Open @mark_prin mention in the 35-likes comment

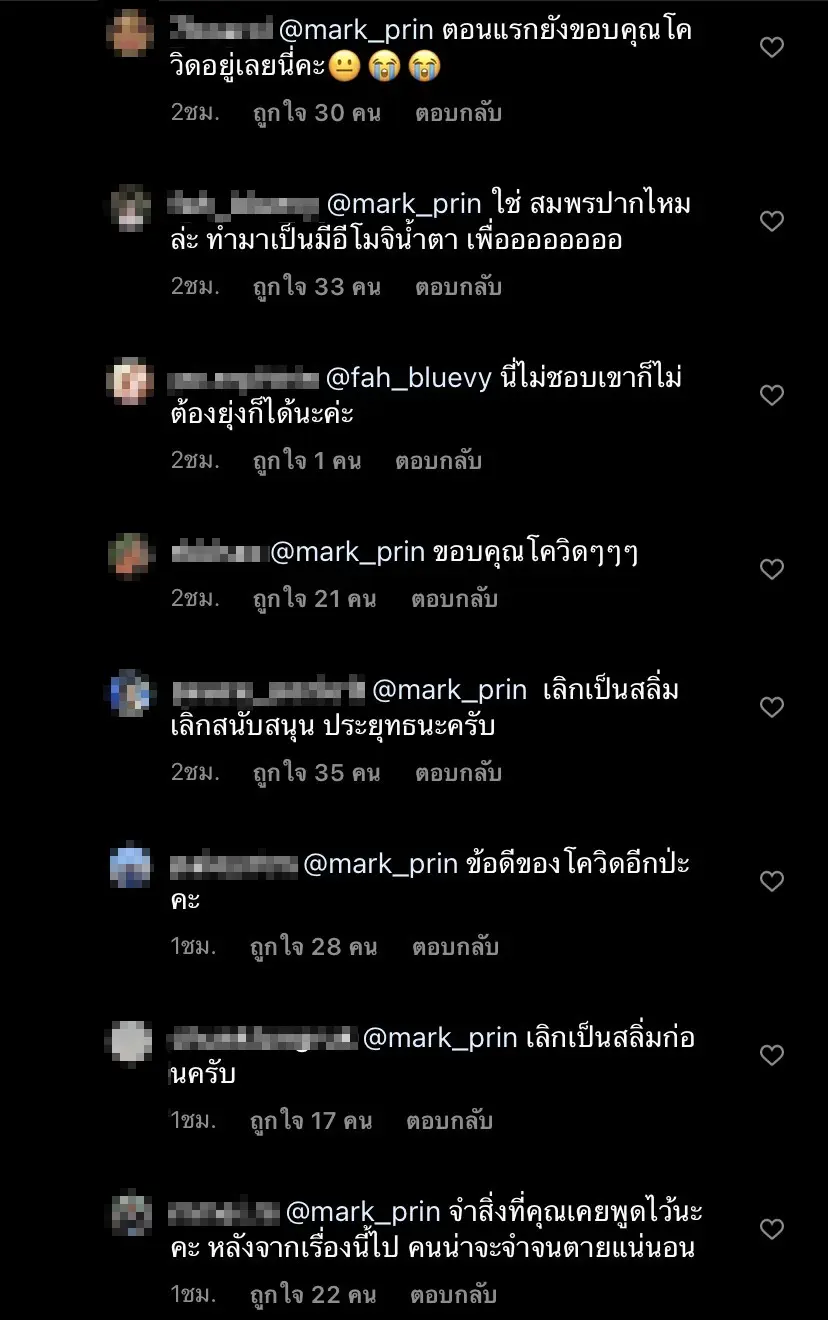tap(449, 690)
